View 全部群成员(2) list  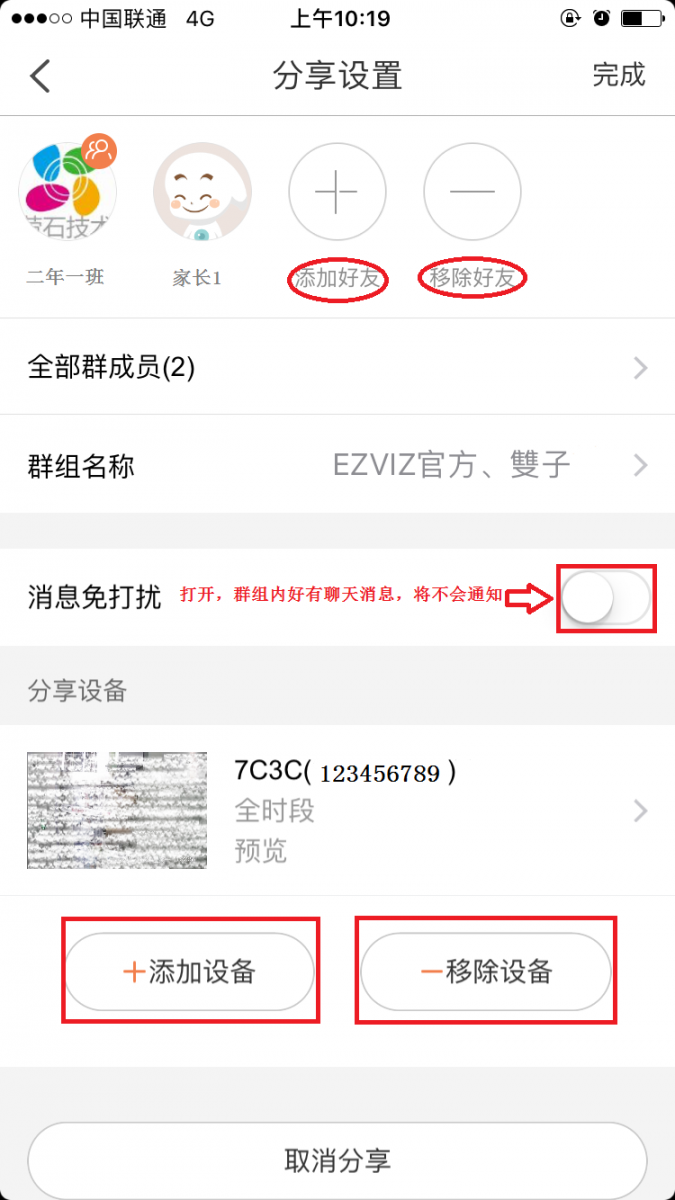(337, 368)
